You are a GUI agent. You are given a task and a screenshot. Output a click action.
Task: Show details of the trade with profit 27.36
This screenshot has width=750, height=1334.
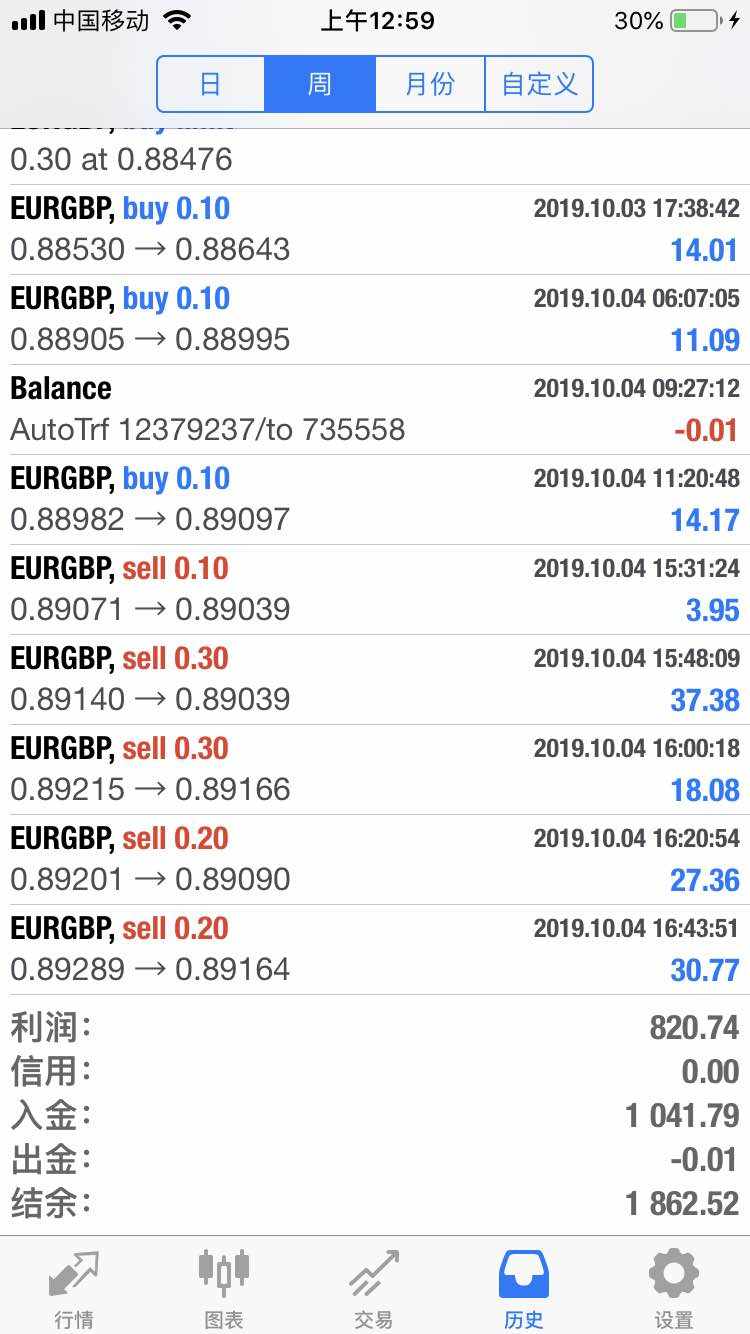375,859
